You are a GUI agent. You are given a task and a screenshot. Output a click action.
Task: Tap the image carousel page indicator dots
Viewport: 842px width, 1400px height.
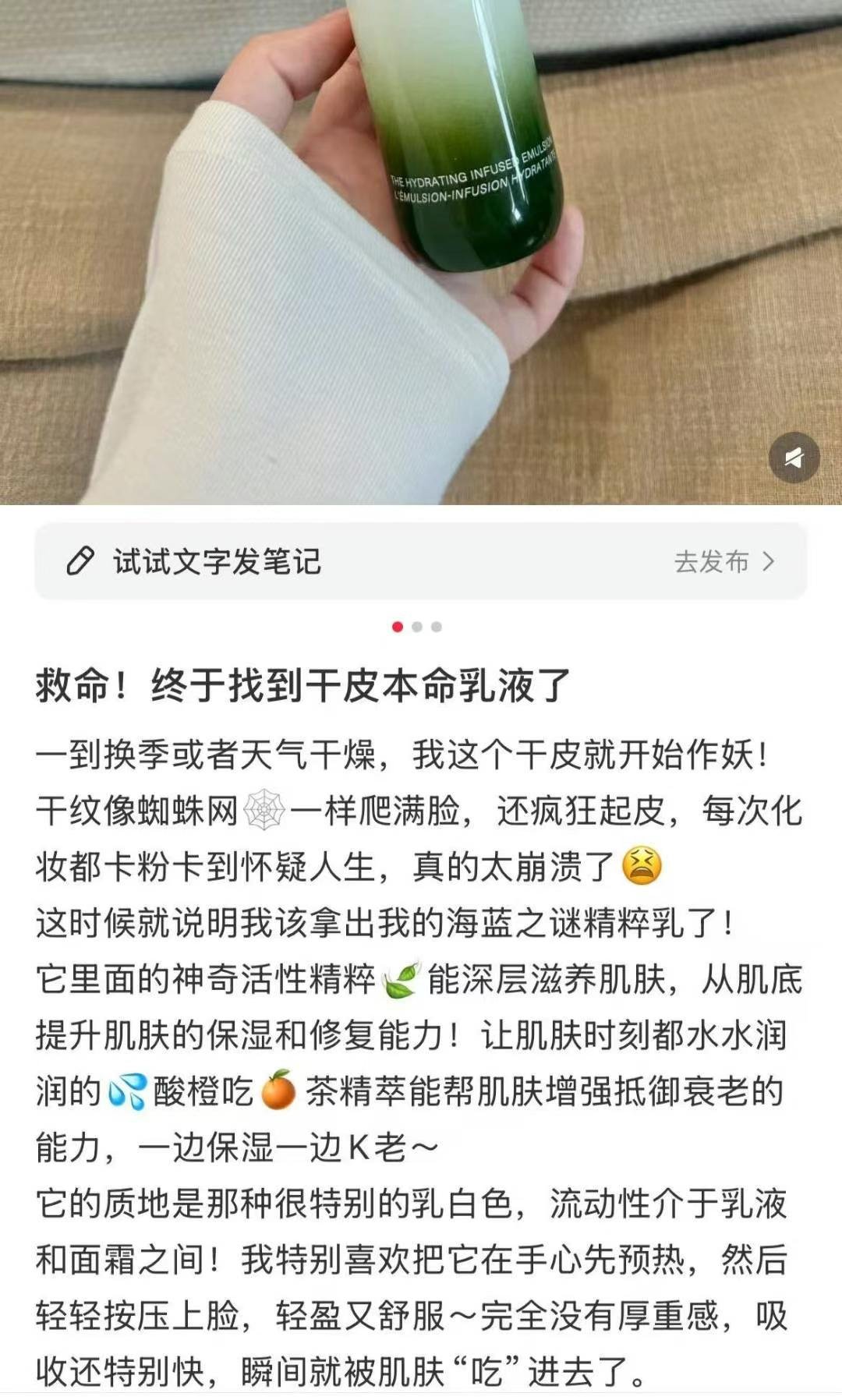point(417,627)
